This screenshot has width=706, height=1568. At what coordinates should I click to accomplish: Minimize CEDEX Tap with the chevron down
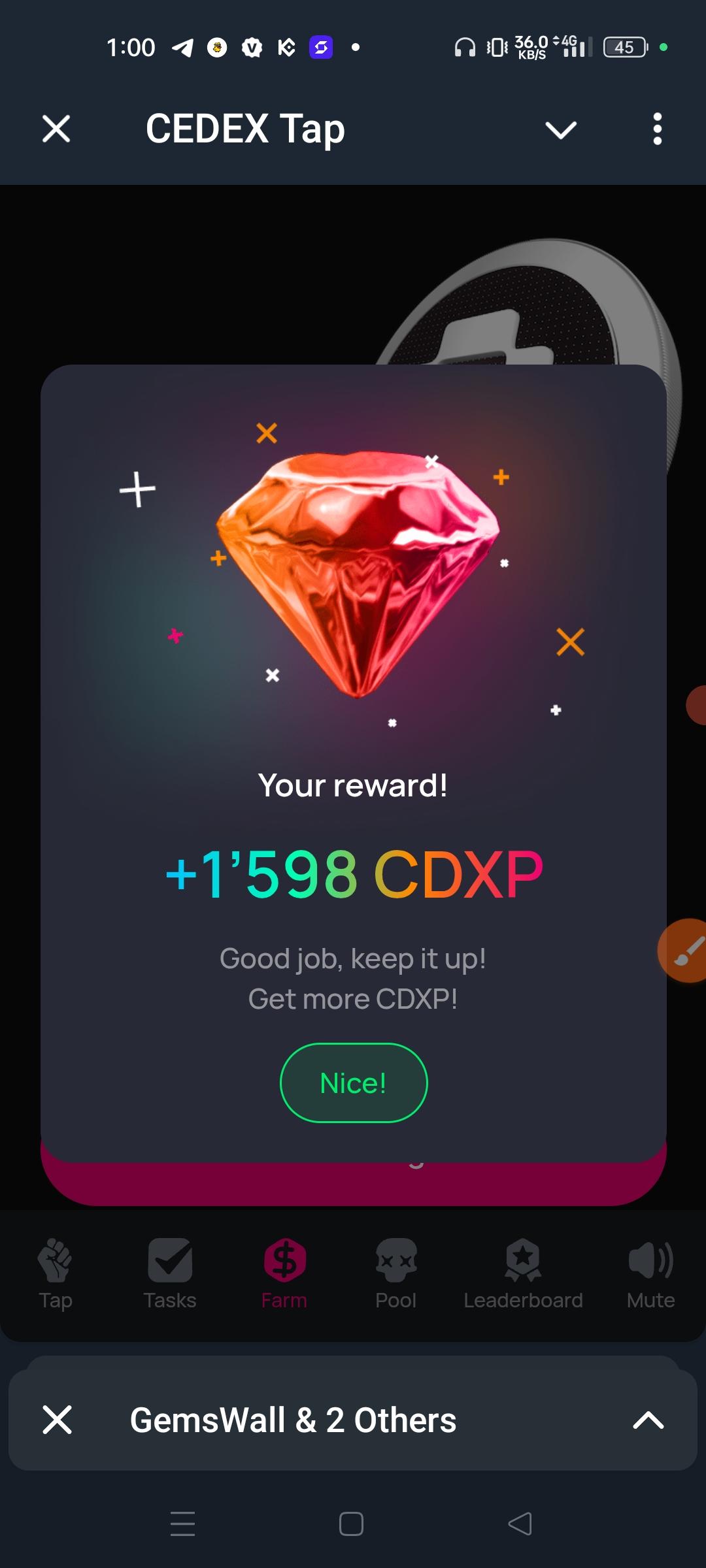point(561,129)
